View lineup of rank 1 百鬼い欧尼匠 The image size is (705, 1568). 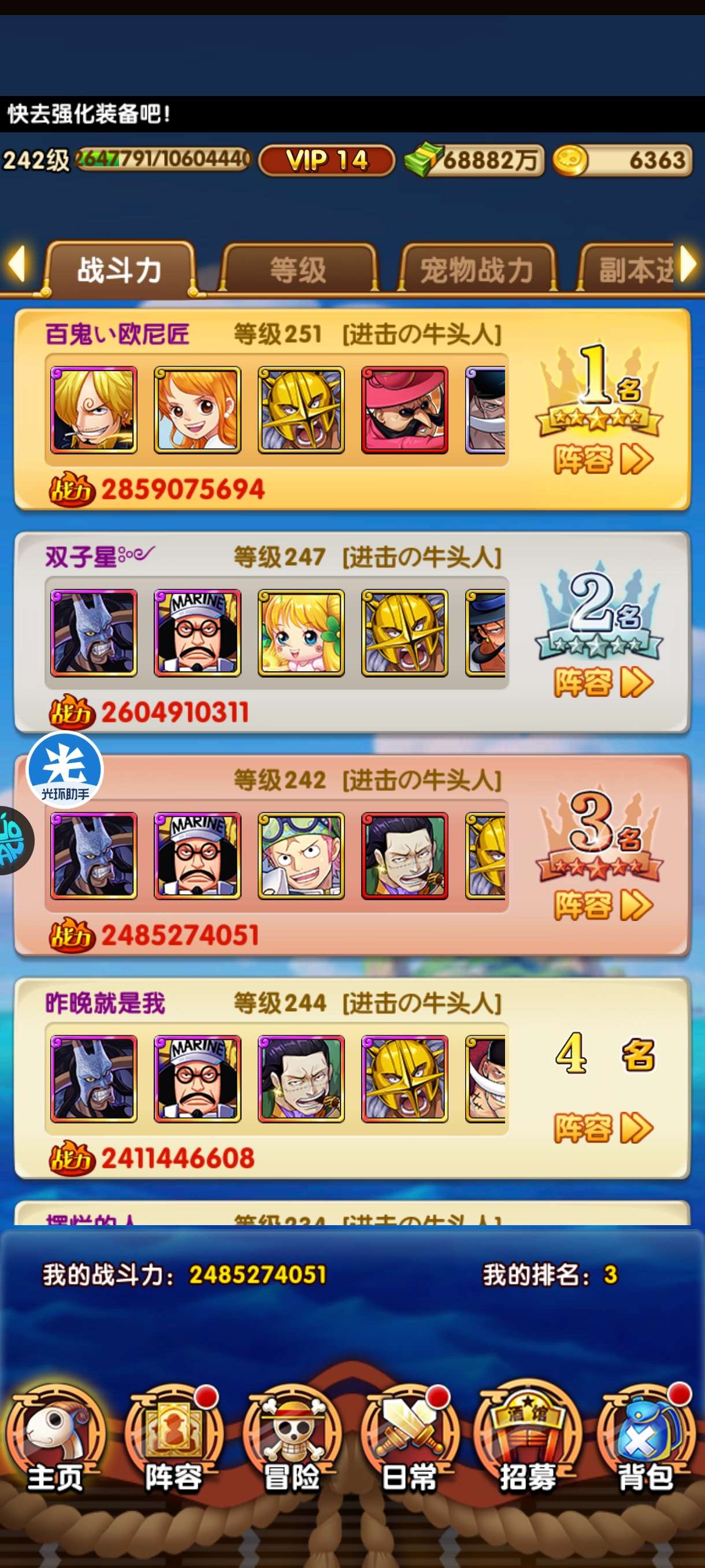pyautogui.click(x=603, y=460)
